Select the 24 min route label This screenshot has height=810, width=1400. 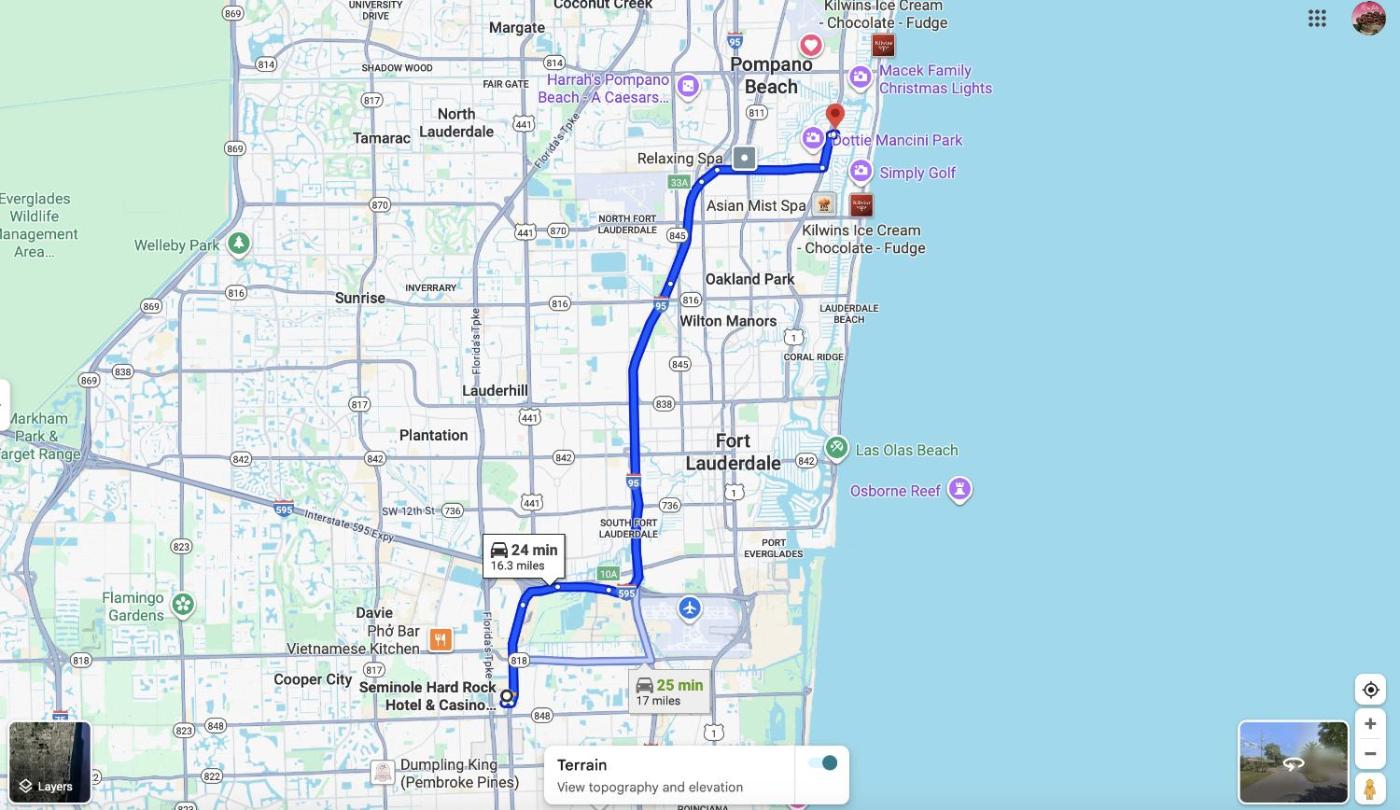click(x=524, y=556)
